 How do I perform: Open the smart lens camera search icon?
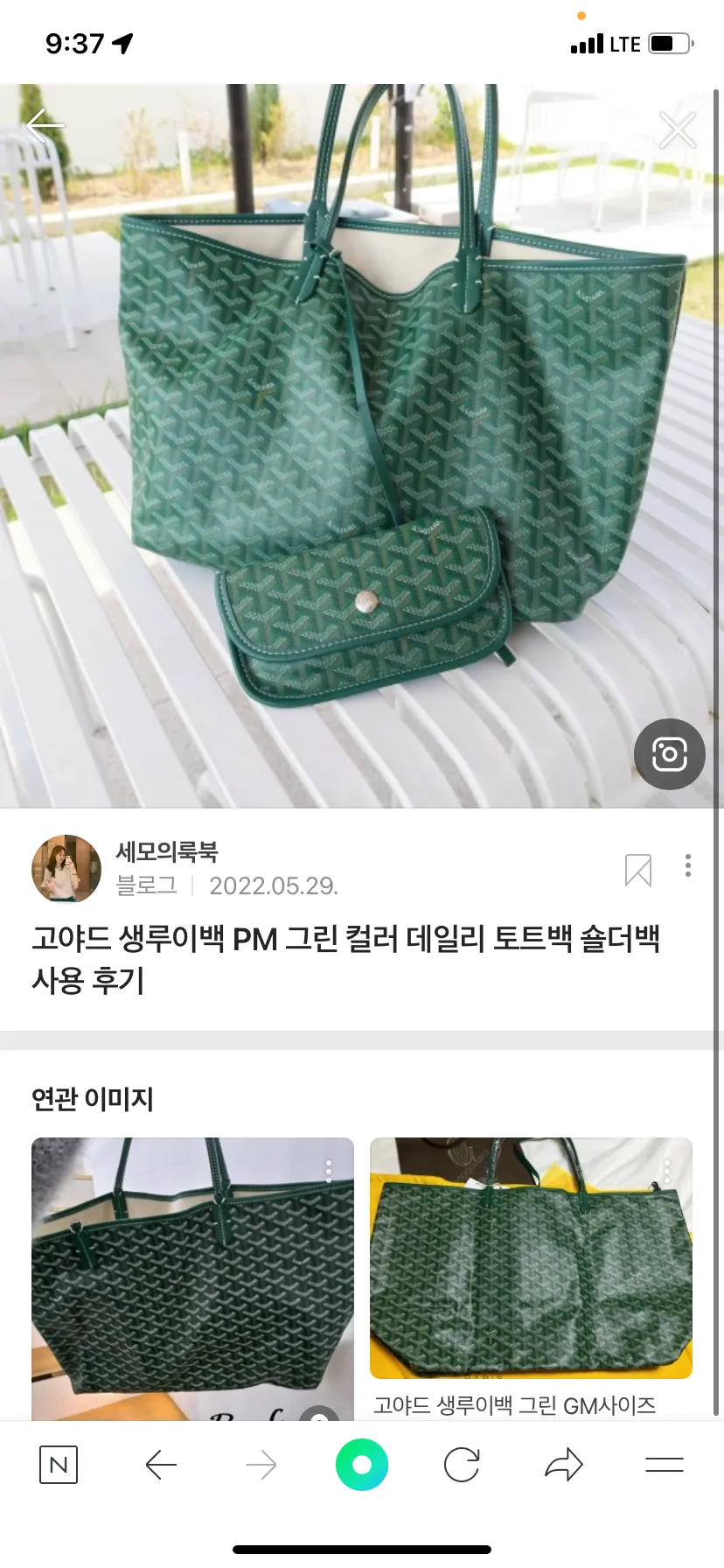click(669, 754)
